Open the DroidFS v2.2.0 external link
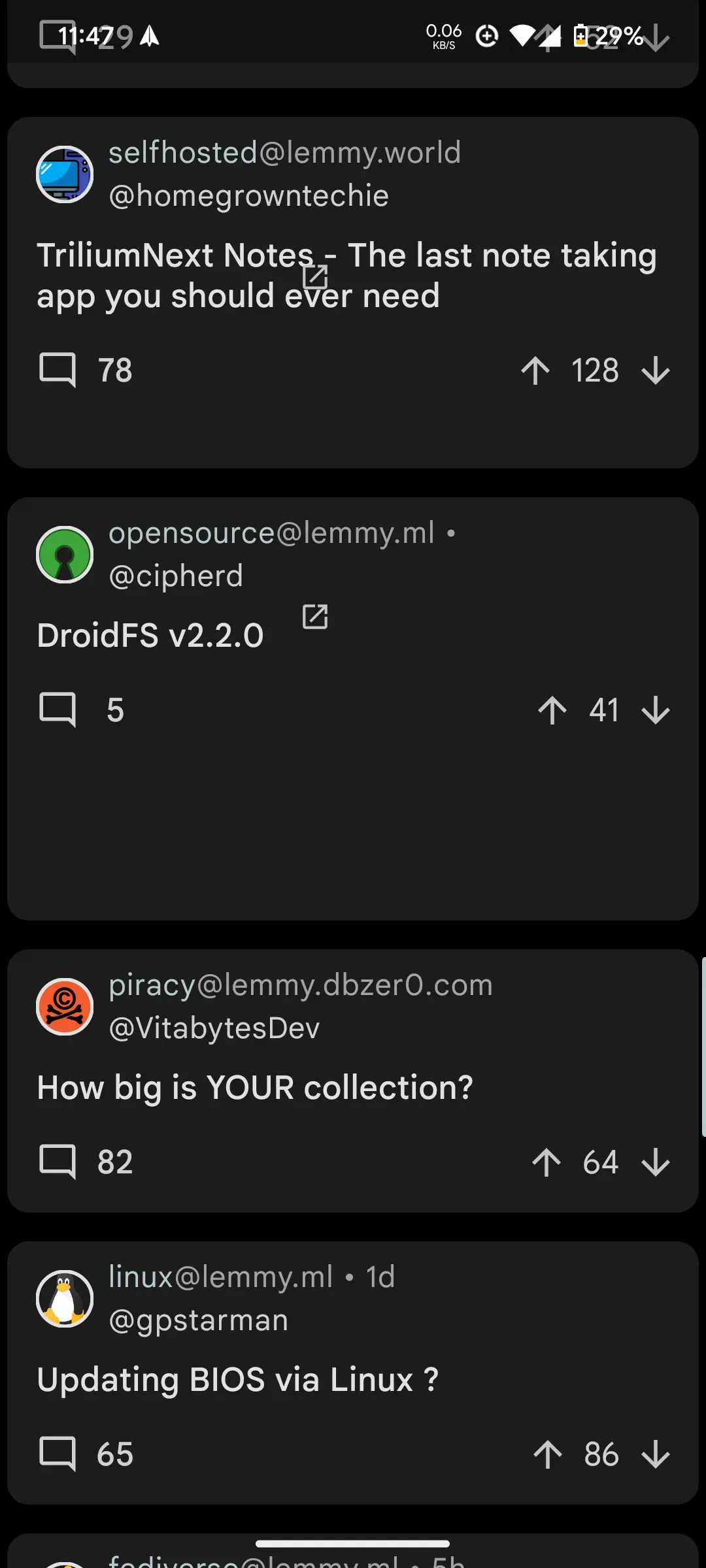 315,617
